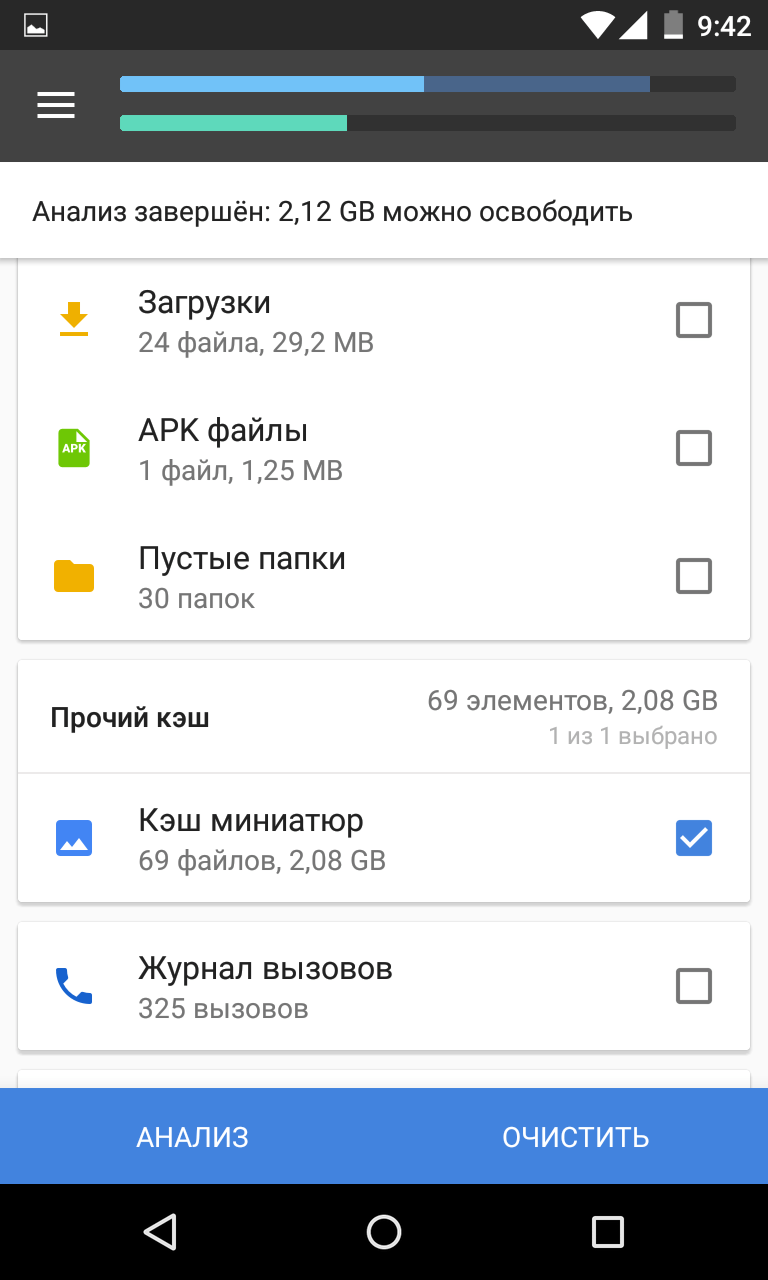Check the Пустые папки box
Viewport: 768px width, 1280px height.
click(694, 576)
